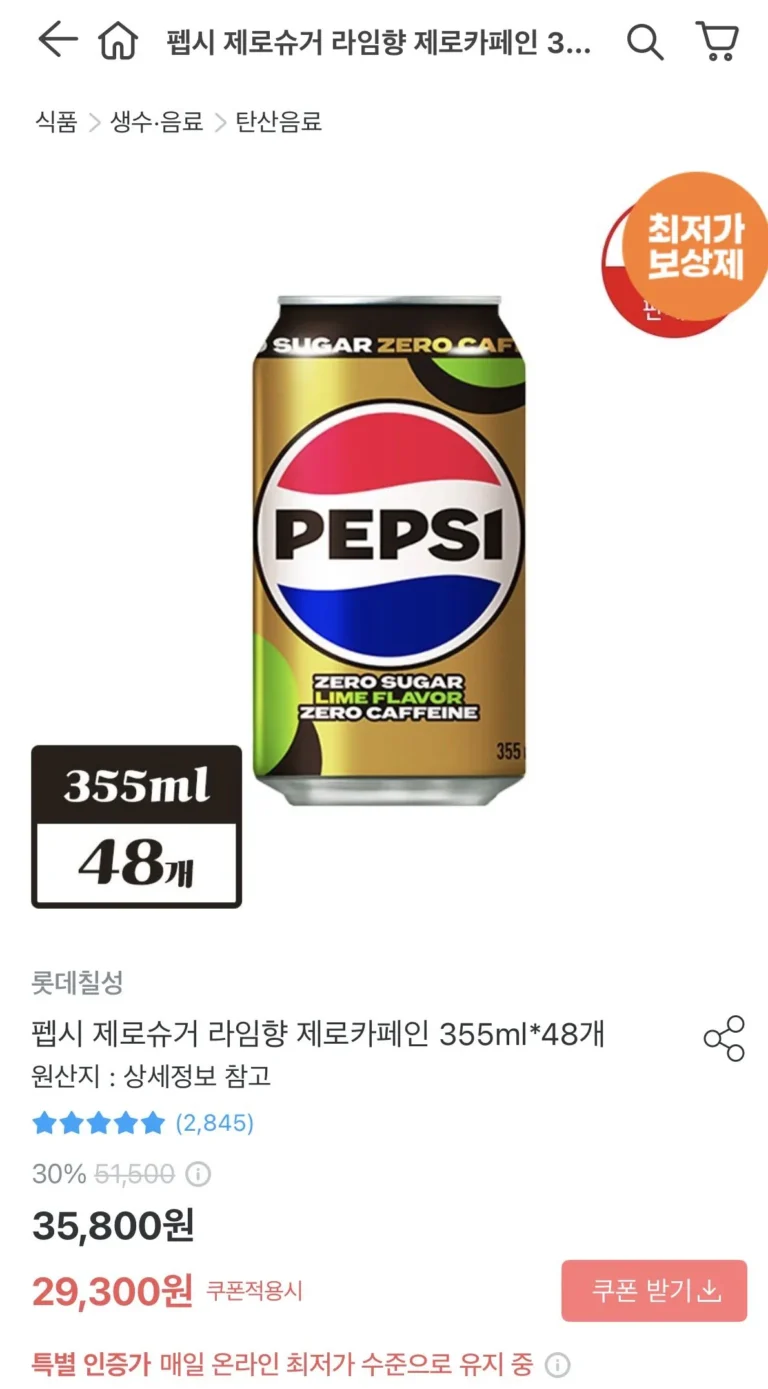This screenshot has width=768, height=1389.
Task: View the Pepsi can product image
Action: [x=389, y=550]
